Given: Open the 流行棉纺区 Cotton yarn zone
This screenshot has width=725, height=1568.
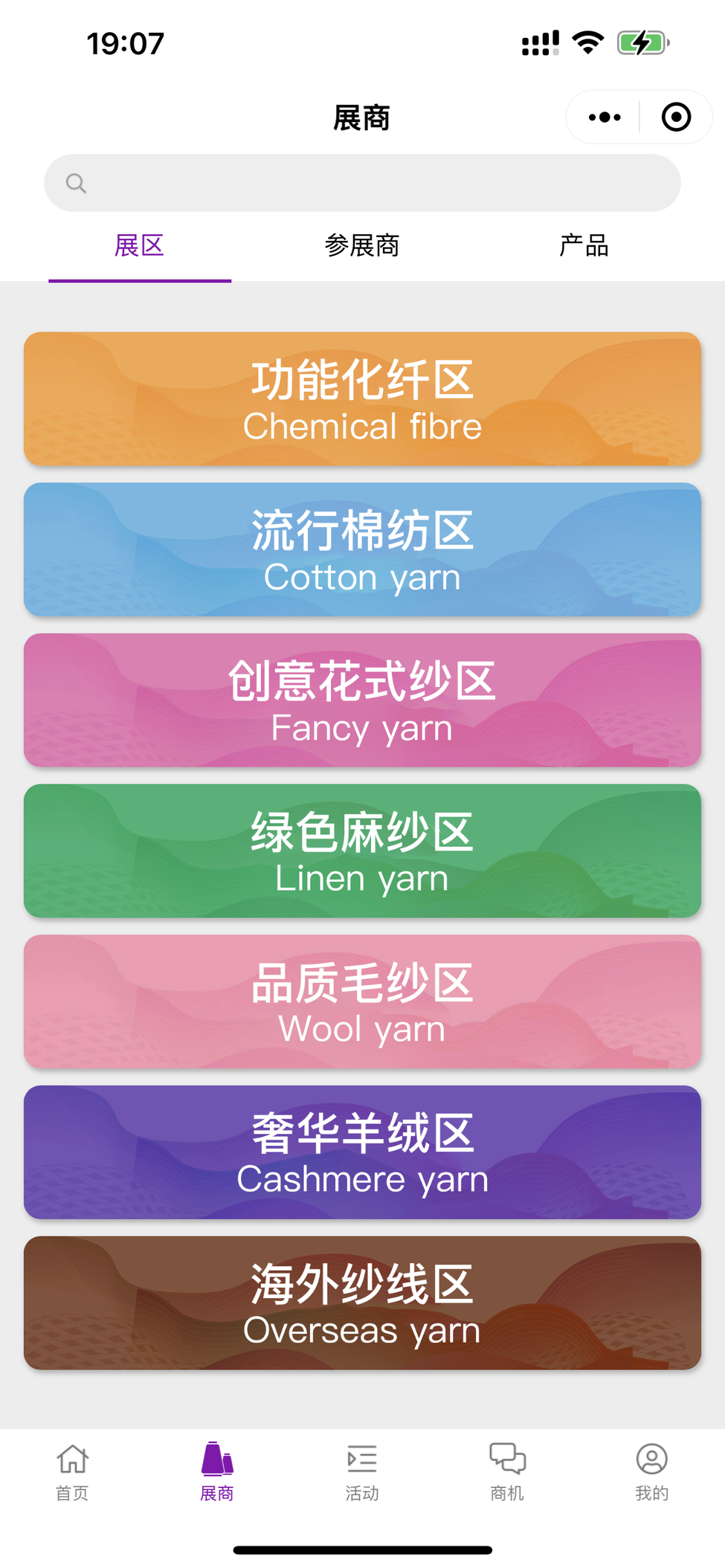Looking at the screenshot, I should pos(362,550).
